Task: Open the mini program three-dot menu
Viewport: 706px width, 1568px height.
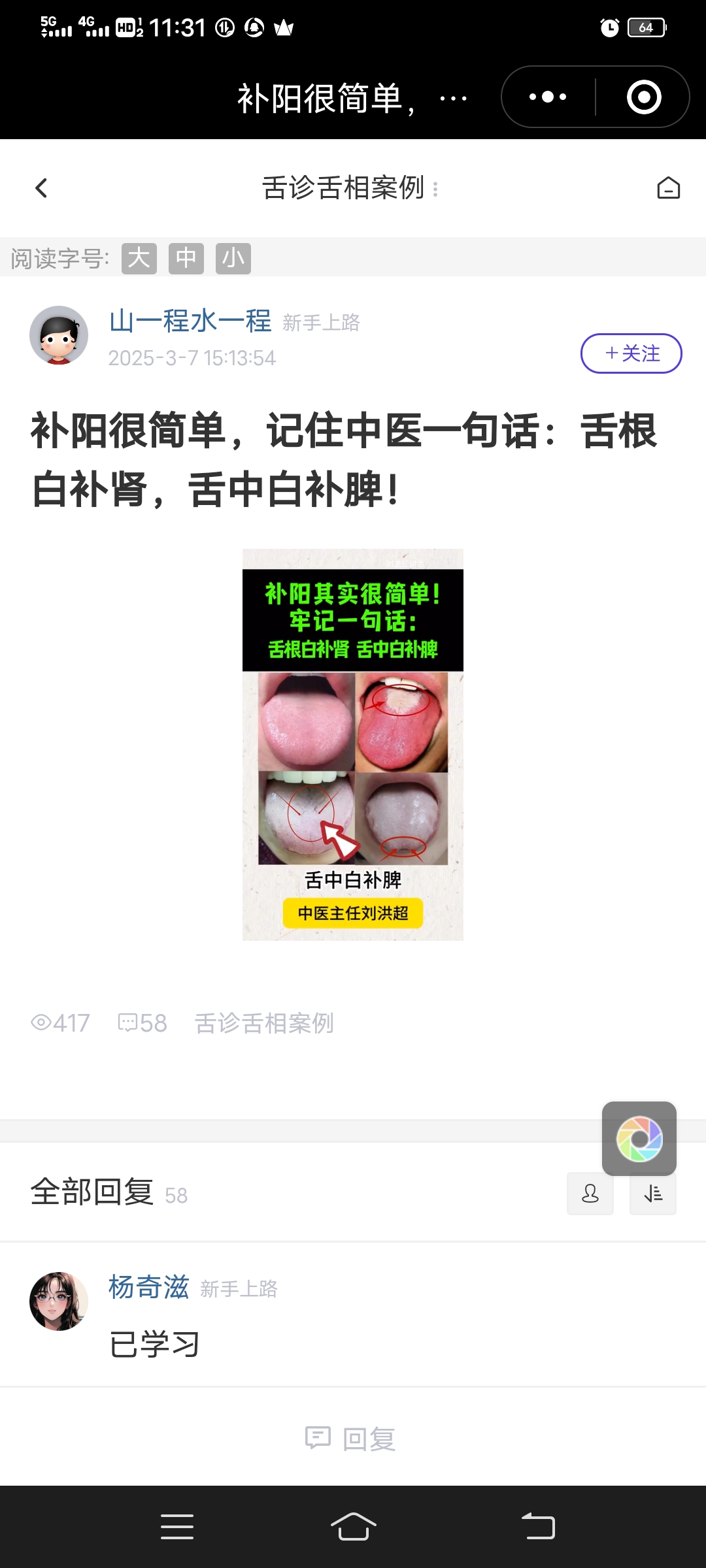Action: coord(548,97)
